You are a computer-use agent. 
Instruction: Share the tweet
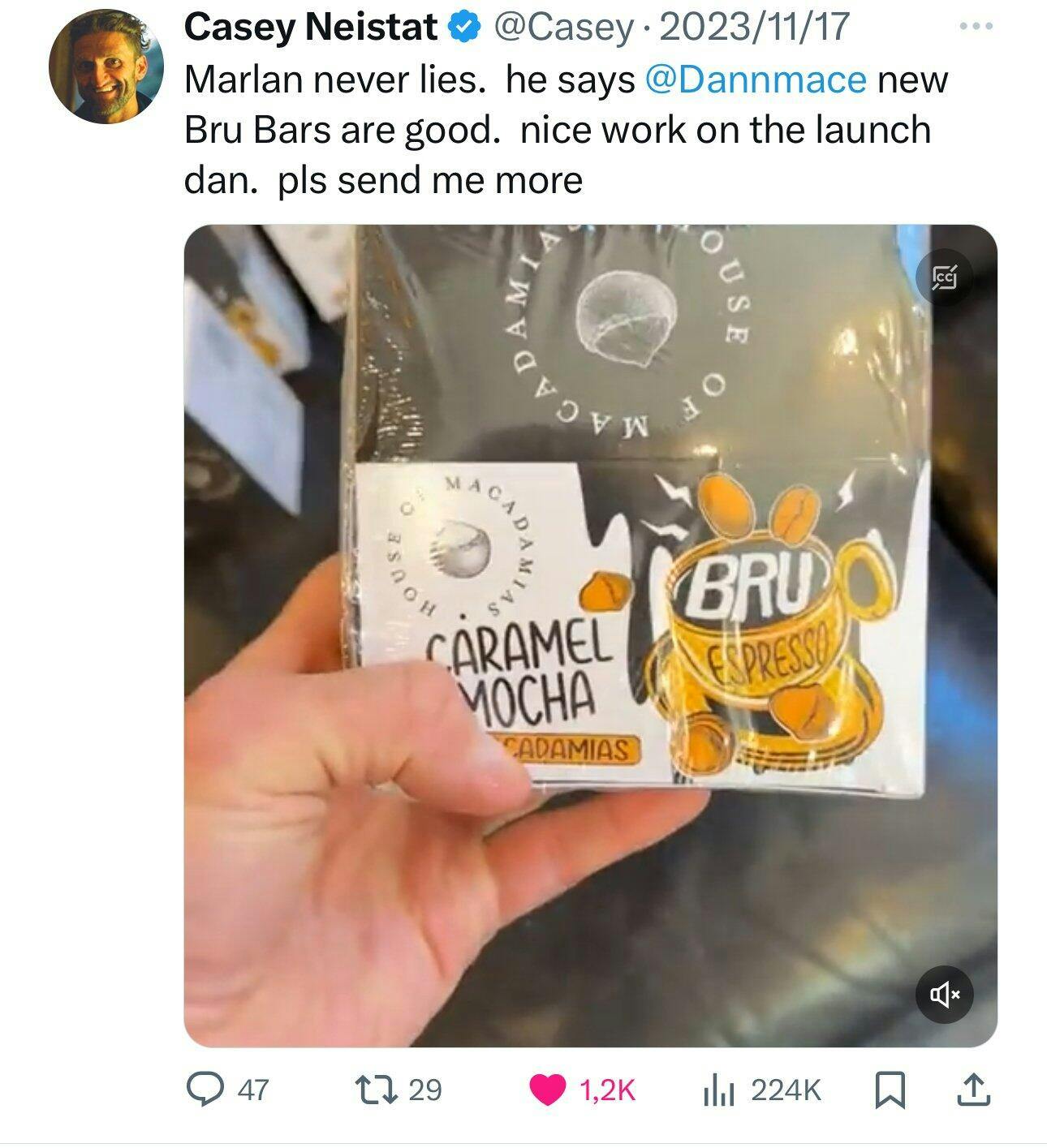click(x=975, y=1090)
